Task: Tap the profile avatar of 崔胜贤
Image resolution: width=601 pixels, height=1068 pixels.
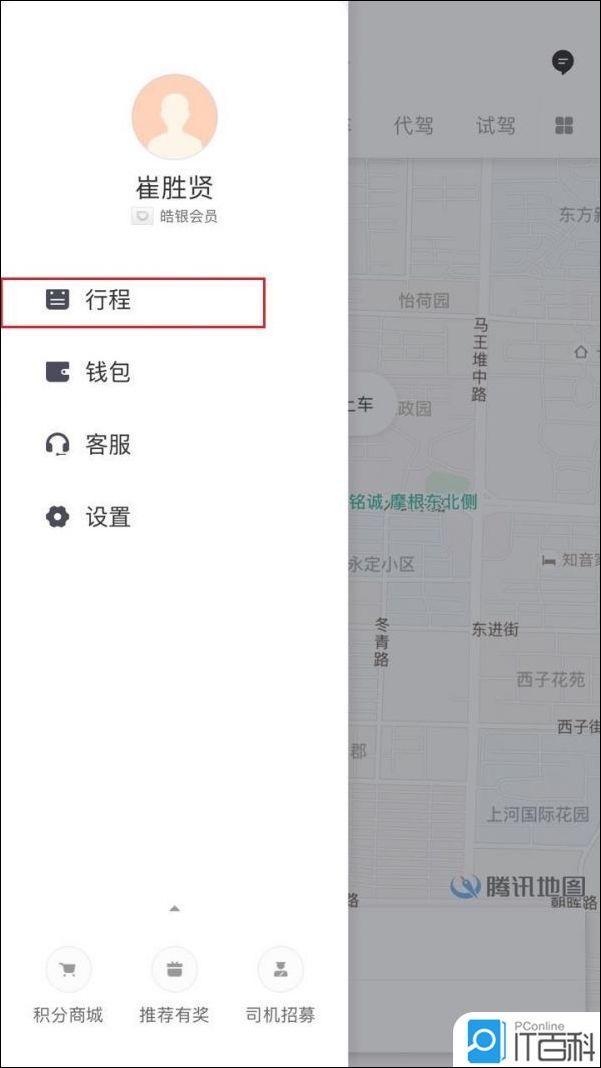Action: 174,116
